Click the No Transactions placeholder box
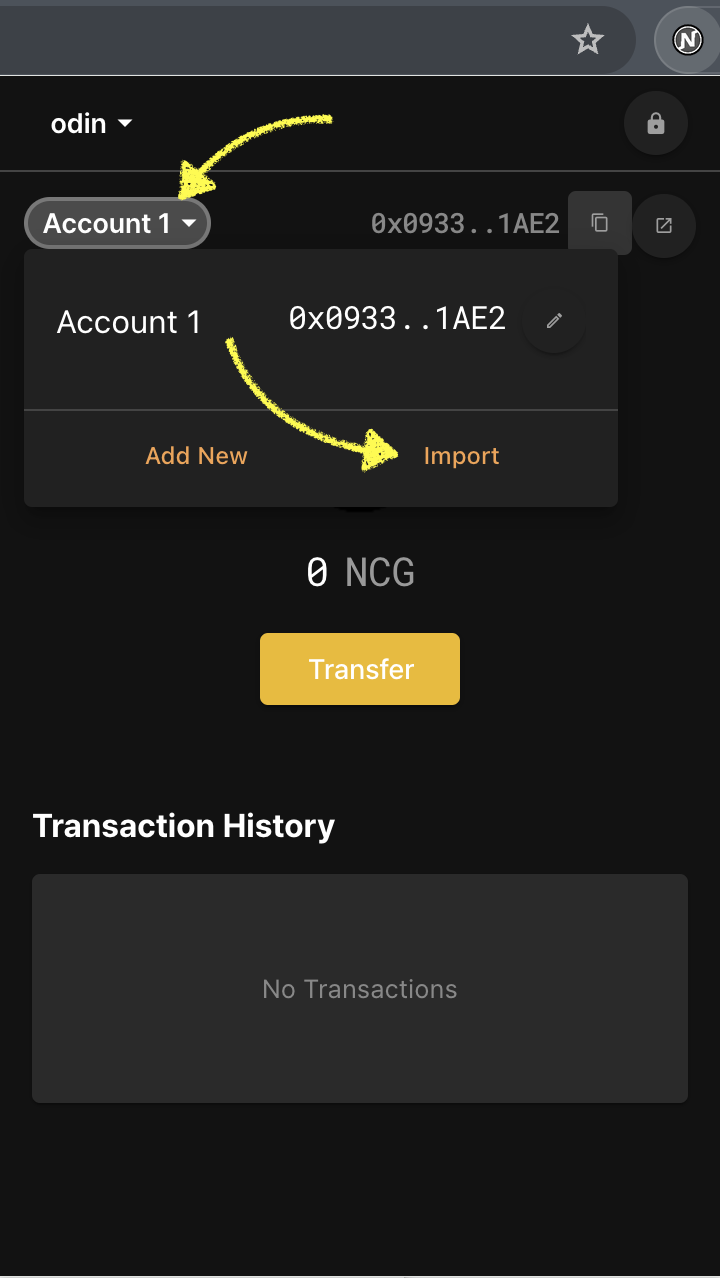The image size is (720, 1278). (360, 988)
